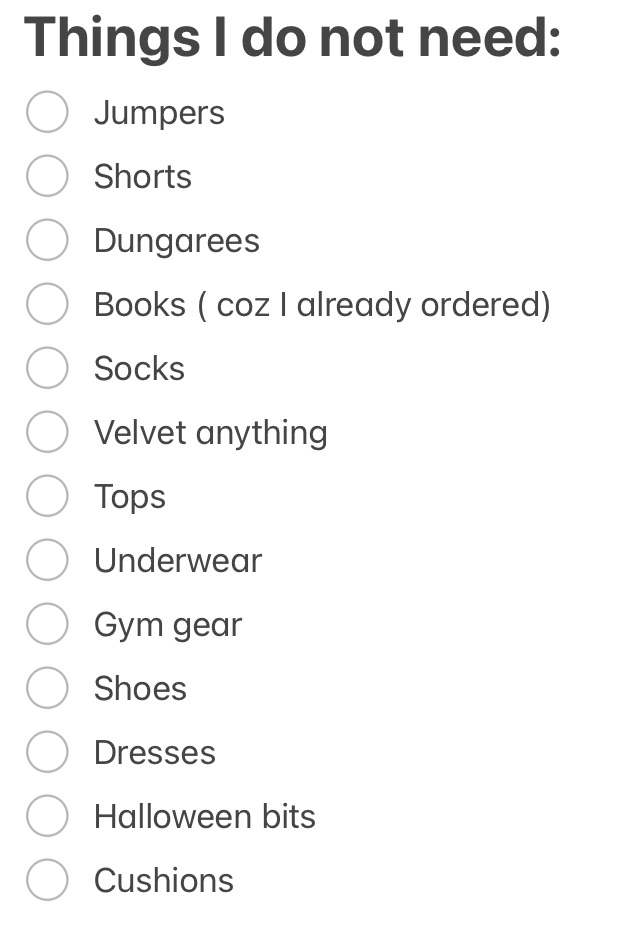Check off the Jumpers item

47,112
